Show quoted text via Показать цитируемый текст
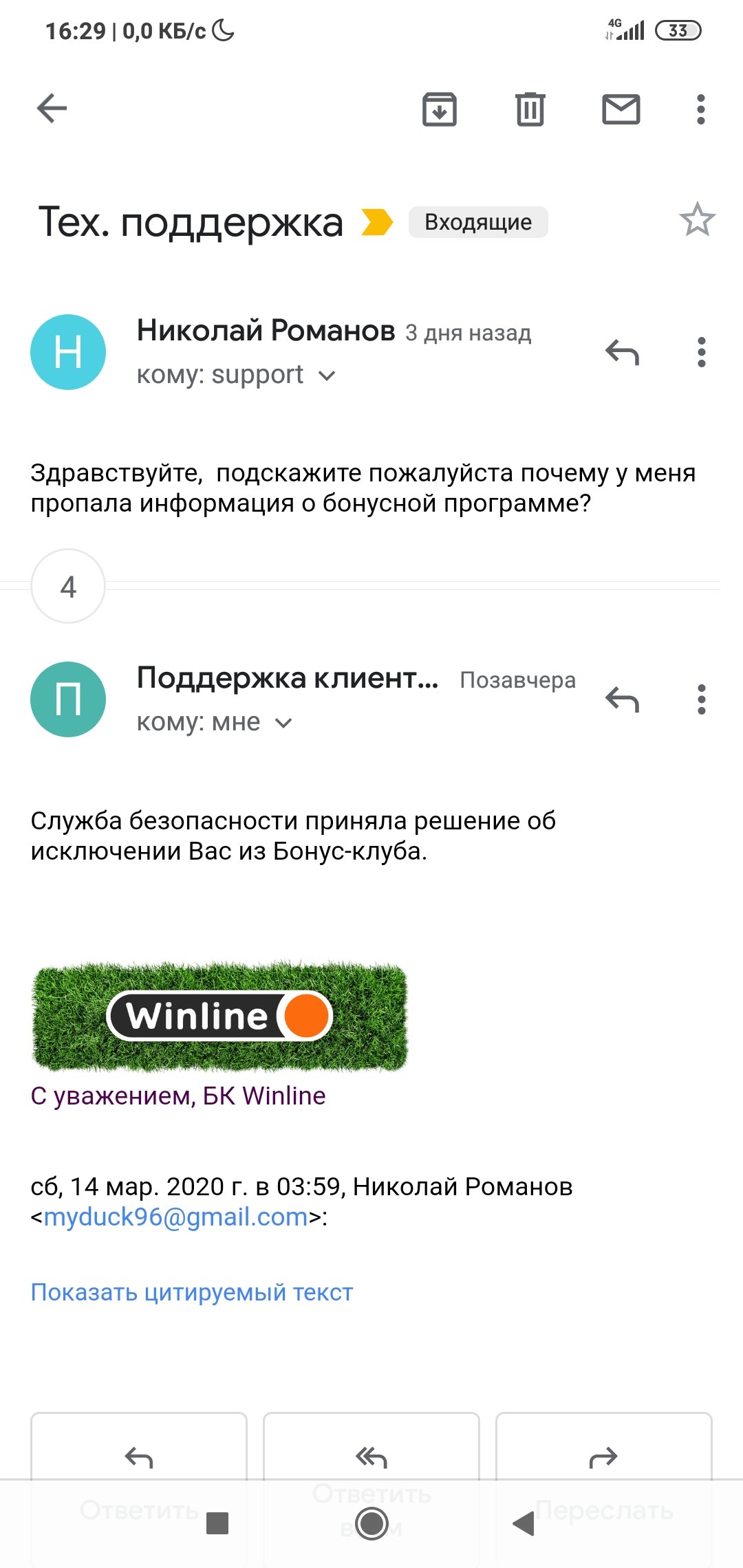 click(x=192, y=1293)
